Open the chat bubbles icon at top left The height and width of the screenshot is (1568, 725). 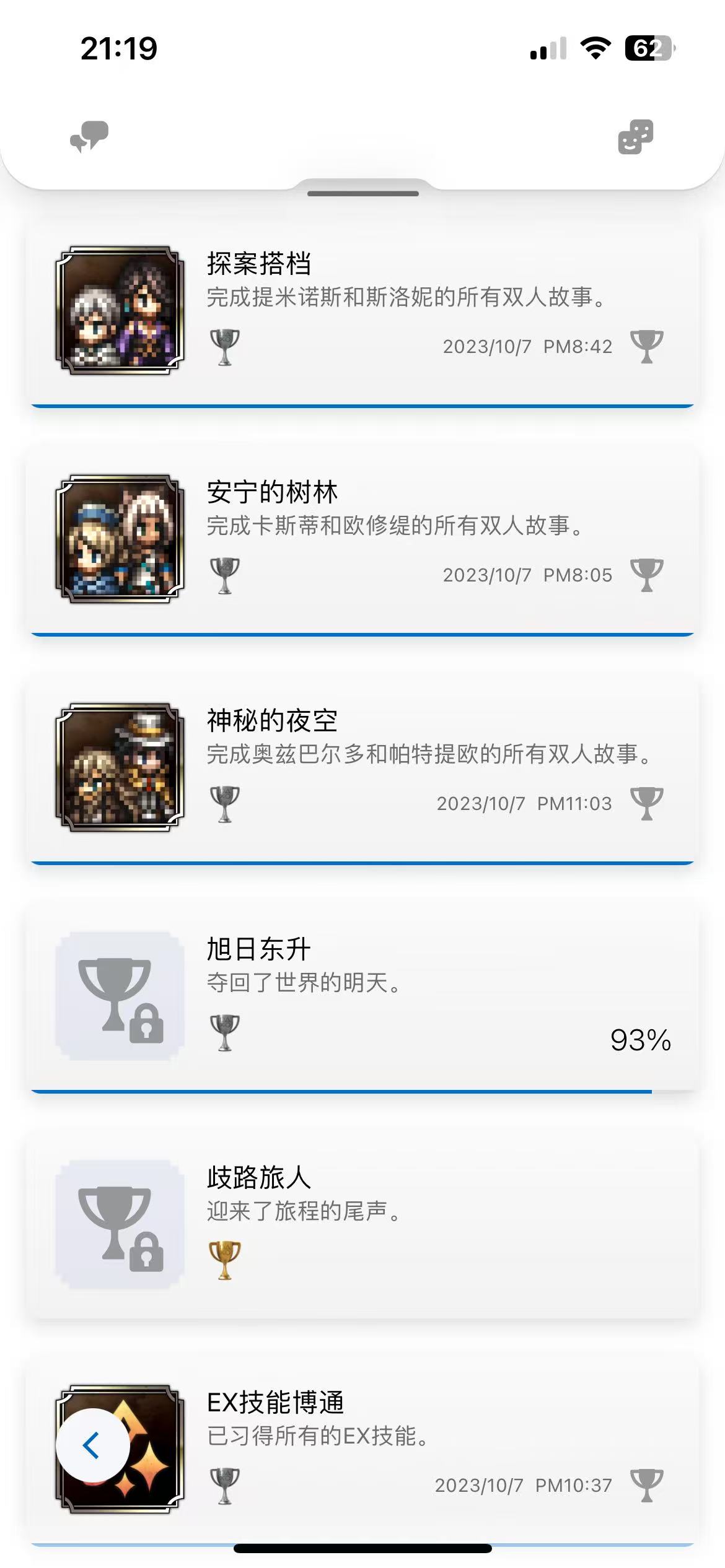89,137
